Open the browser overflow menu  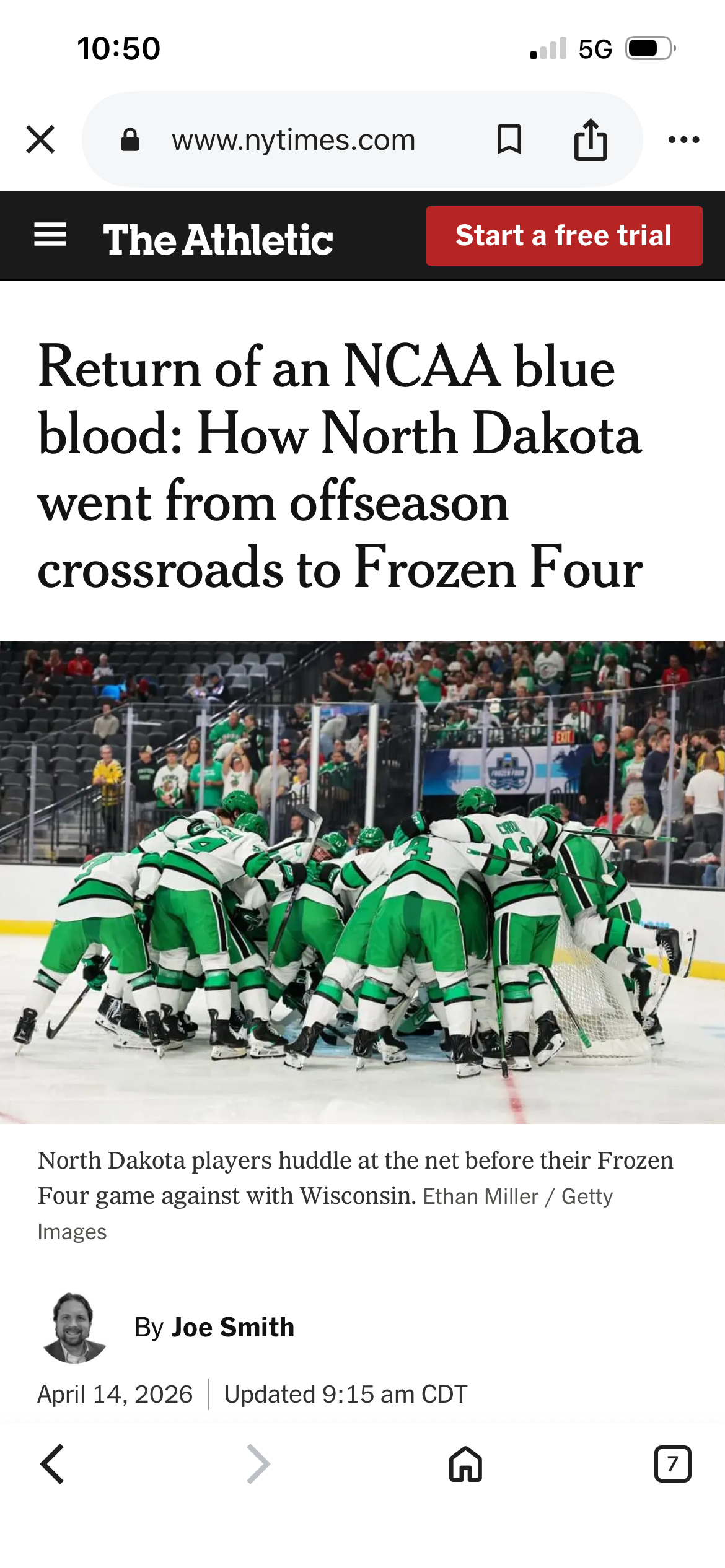683,140
